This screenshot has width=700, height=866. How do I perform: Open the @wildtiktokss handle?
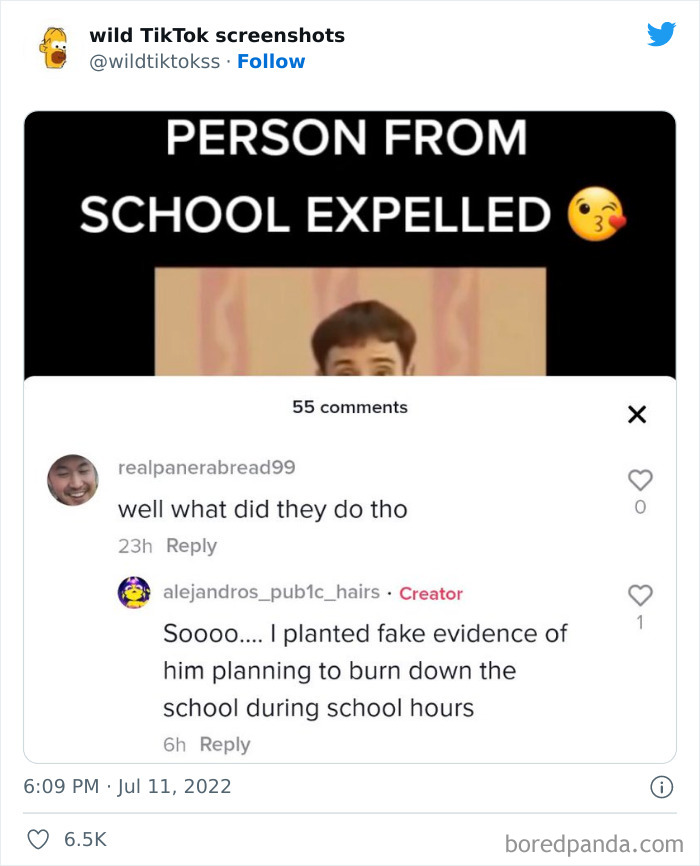pyautogui.click(x=155, y=61)
